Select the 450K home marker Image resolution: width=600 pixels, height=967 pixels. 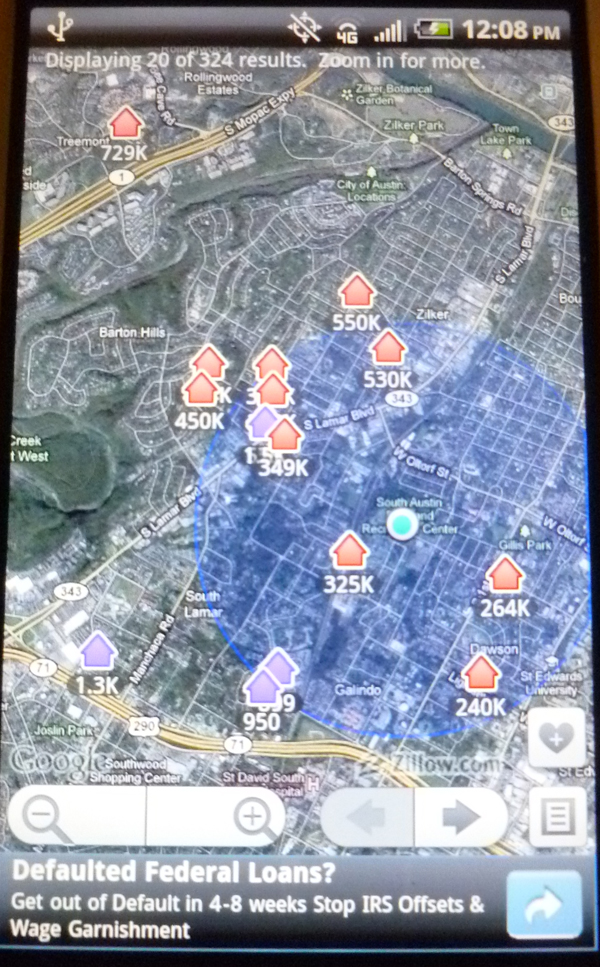pyautogui.click(x=201, y=389)
